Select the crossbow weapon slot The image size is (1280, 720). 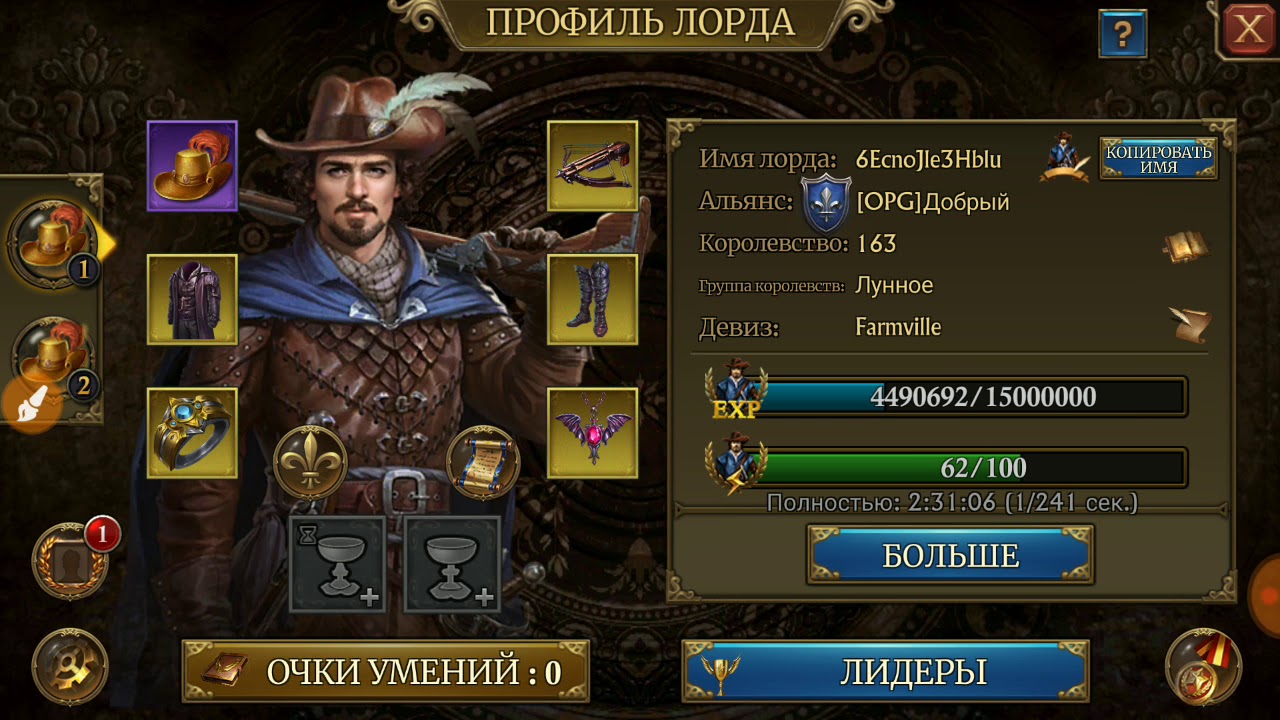point(592,166)
